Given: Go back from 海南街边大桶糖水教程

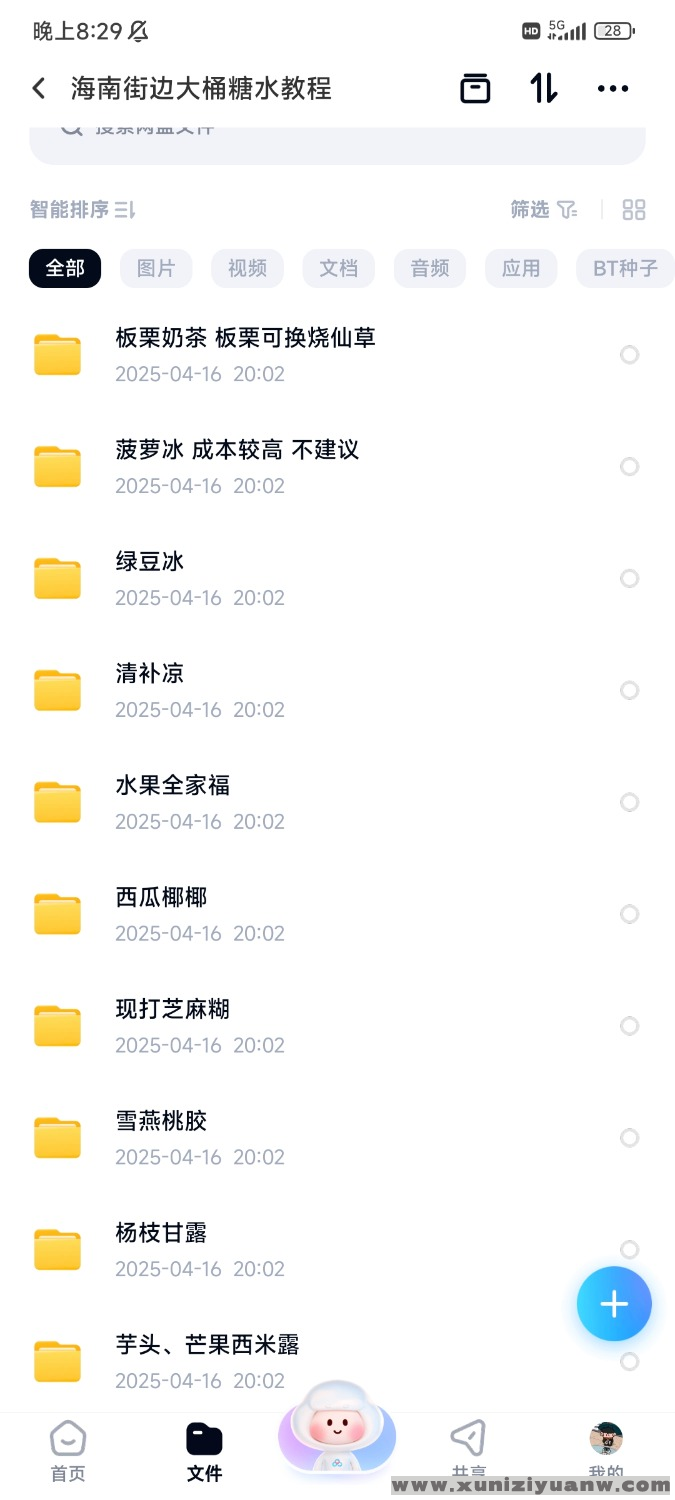Looking at the screenshot, I should click(39, 89).
